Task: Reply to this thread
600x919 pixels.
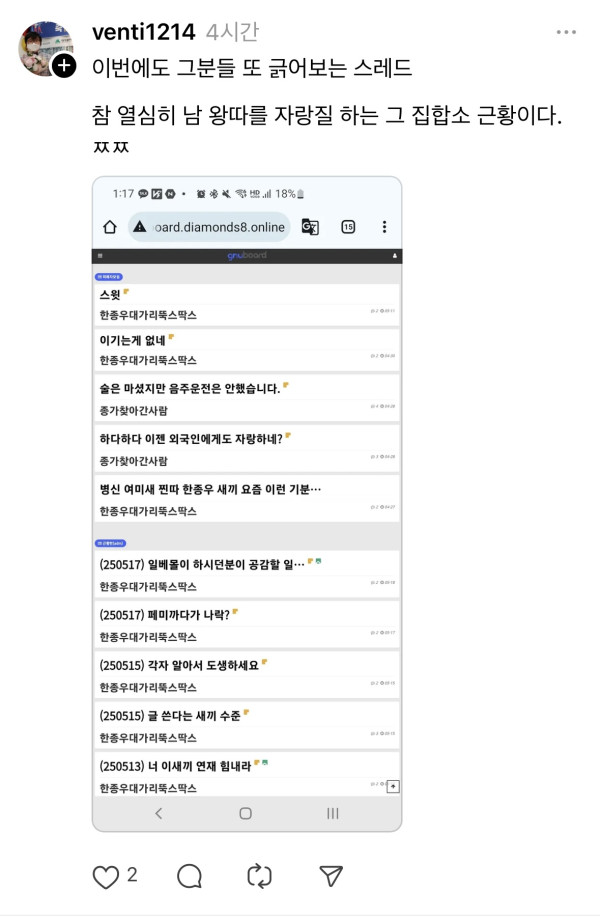Action: [189, 877]
